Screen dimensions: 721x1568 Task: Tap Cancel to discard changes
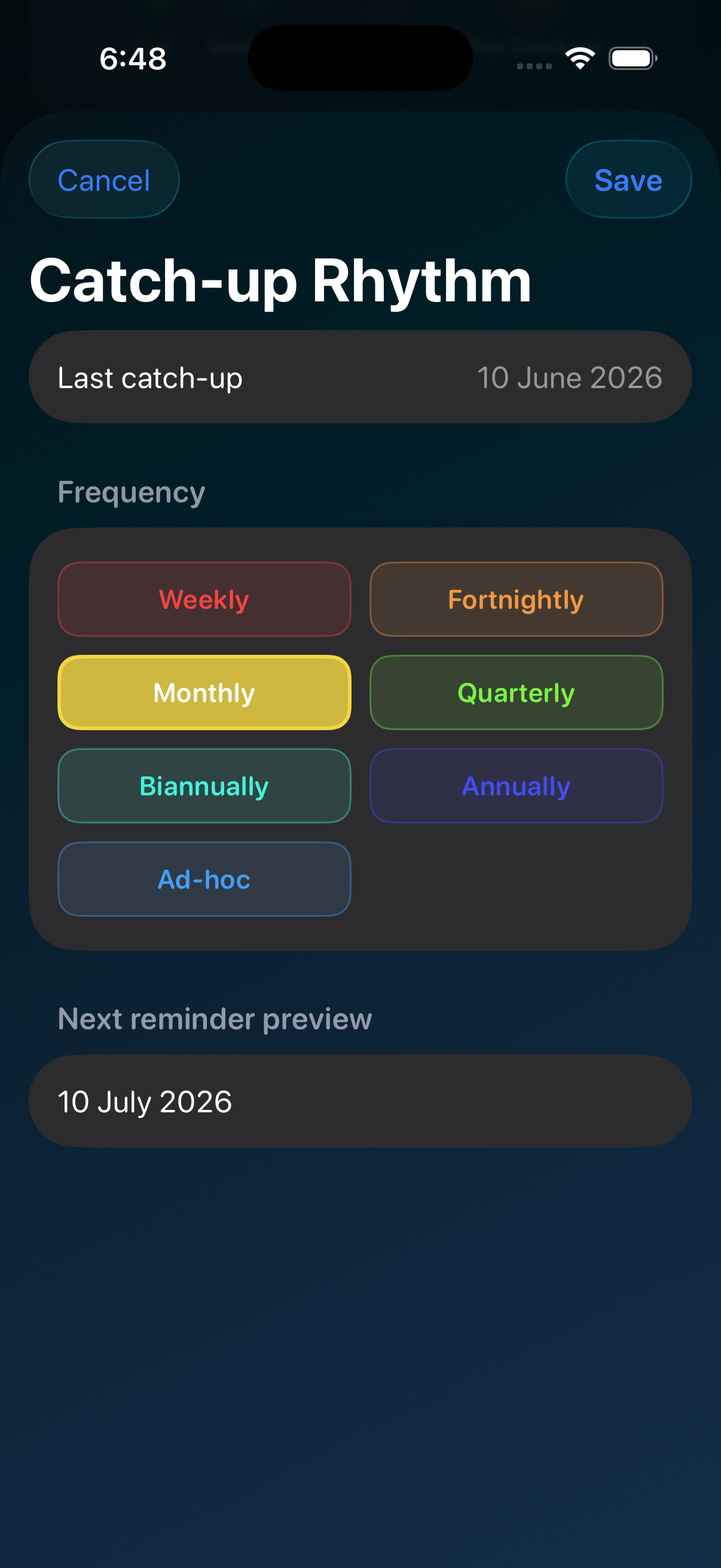[x=104, y=179]
